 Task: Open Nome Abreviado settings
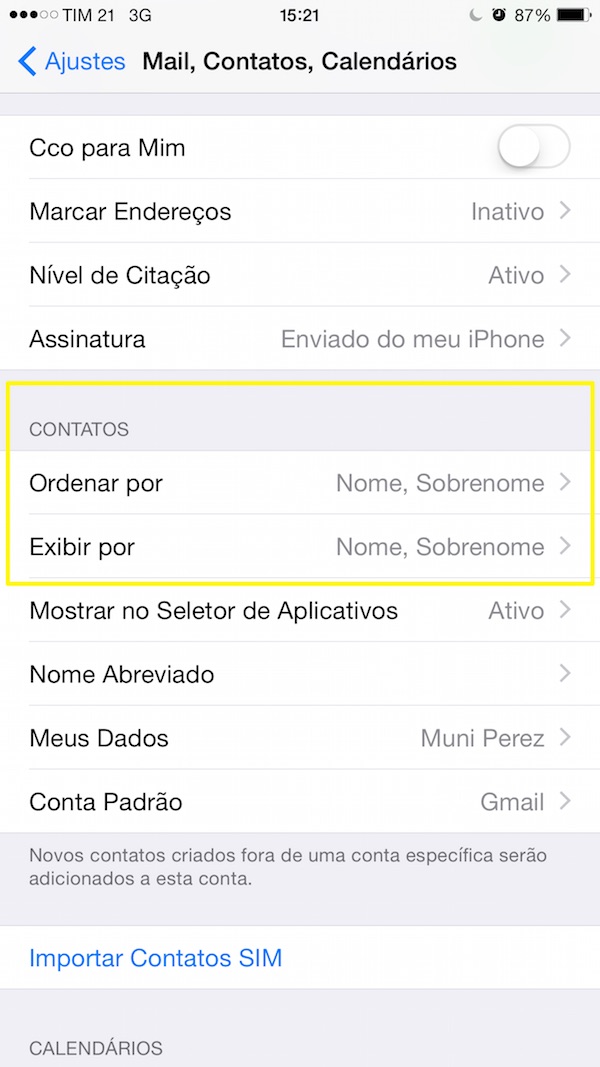(300, 674)
